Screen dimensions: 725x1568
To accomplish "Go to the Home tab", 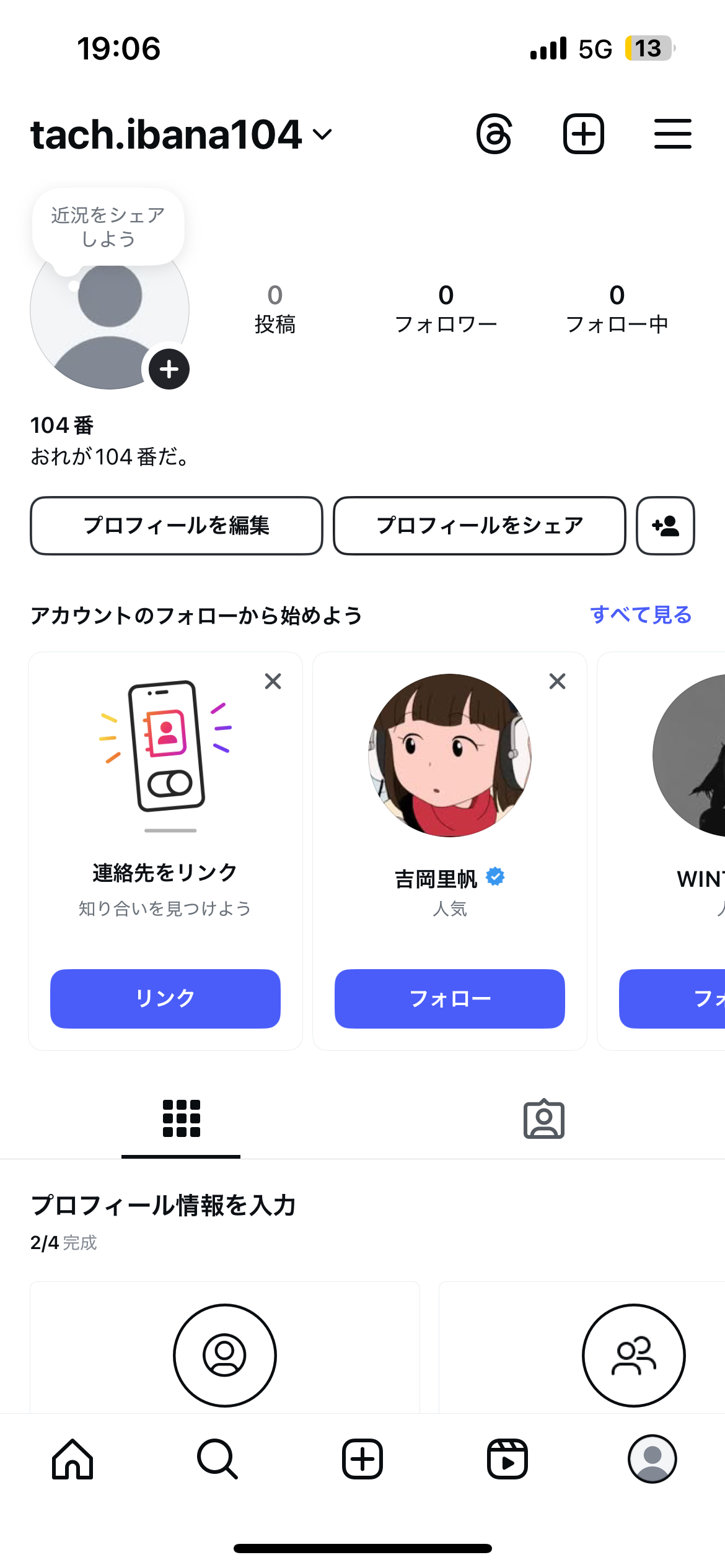I will (x=72, y=1459).
